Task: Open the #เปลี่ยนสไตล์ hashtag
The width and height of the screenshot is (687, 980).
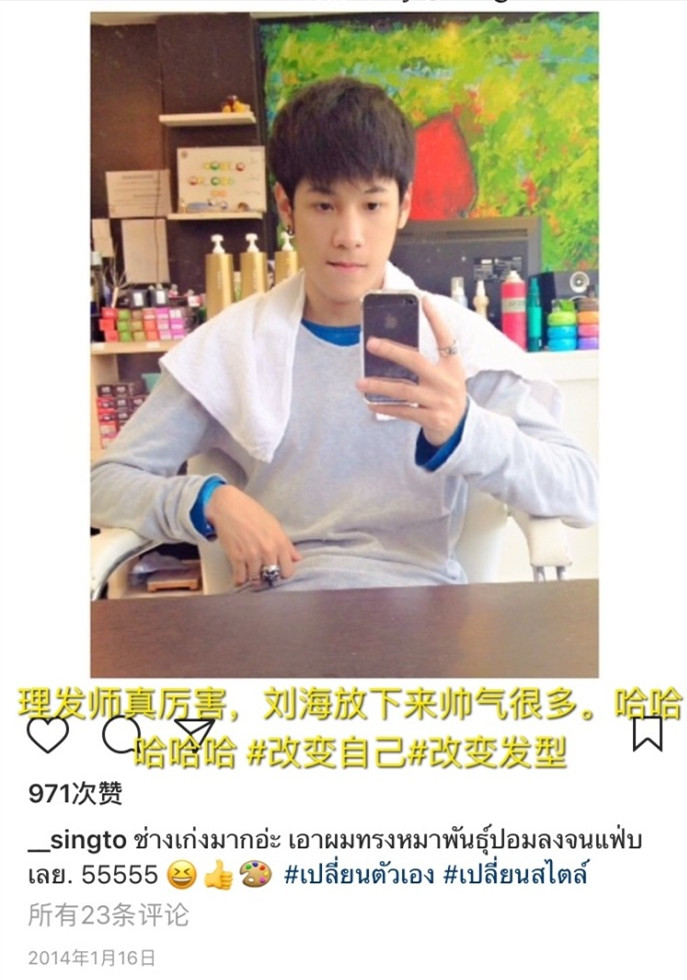Action: pyautogui.click(x=516, y=875)
